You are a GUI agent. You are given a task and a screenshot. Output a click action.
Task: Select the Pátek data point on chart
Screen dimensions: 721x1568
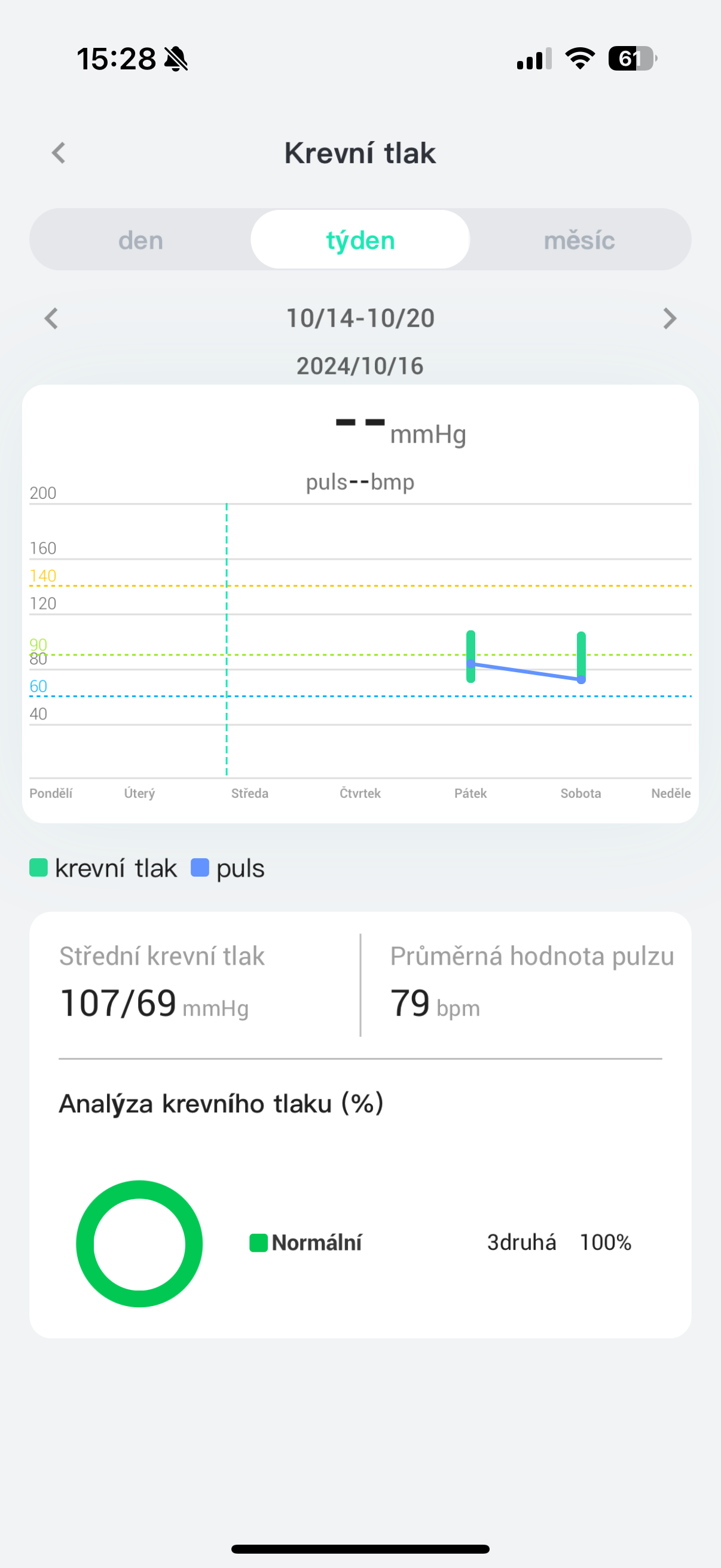471,656
